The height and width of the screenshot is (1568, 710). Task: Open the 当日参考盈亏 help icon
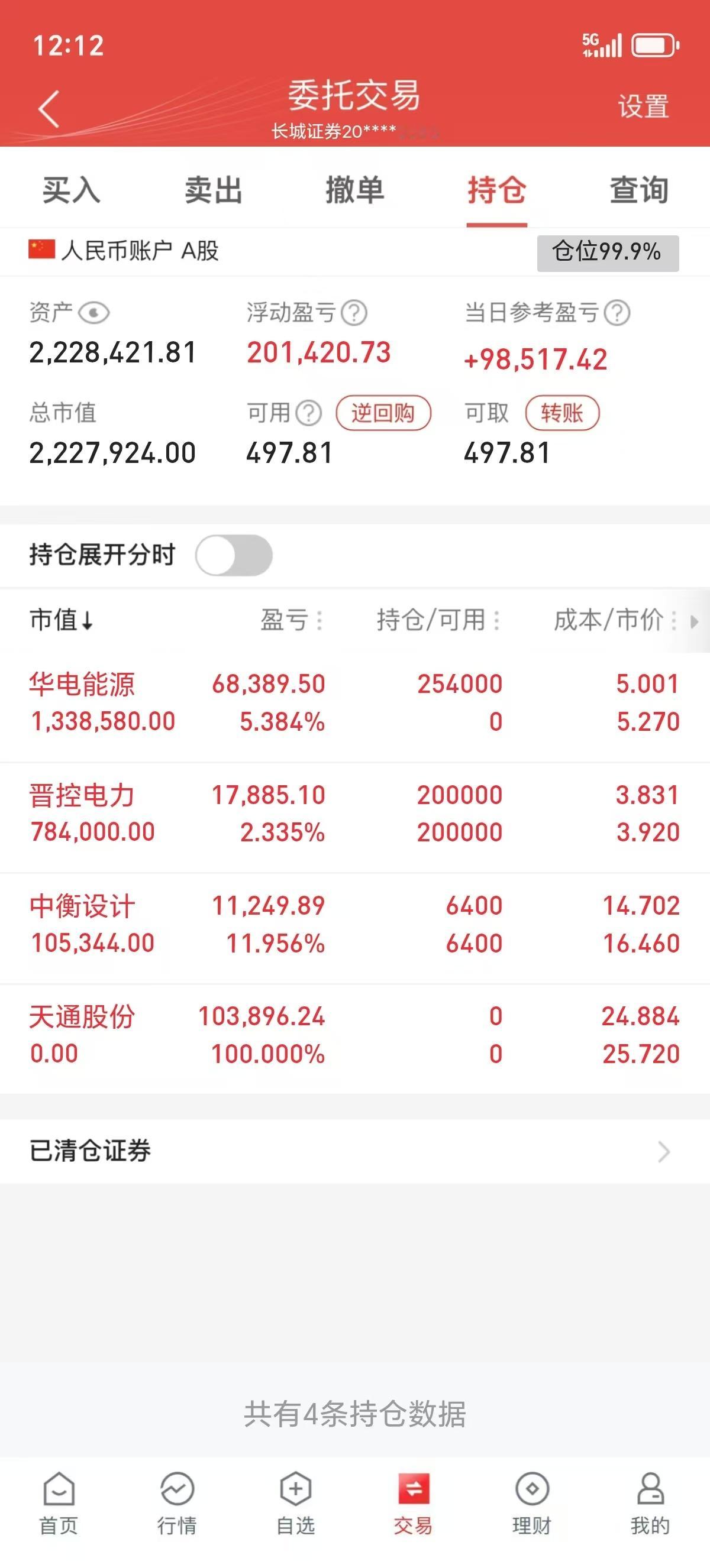pyautogui.click(x=617, y=313)
